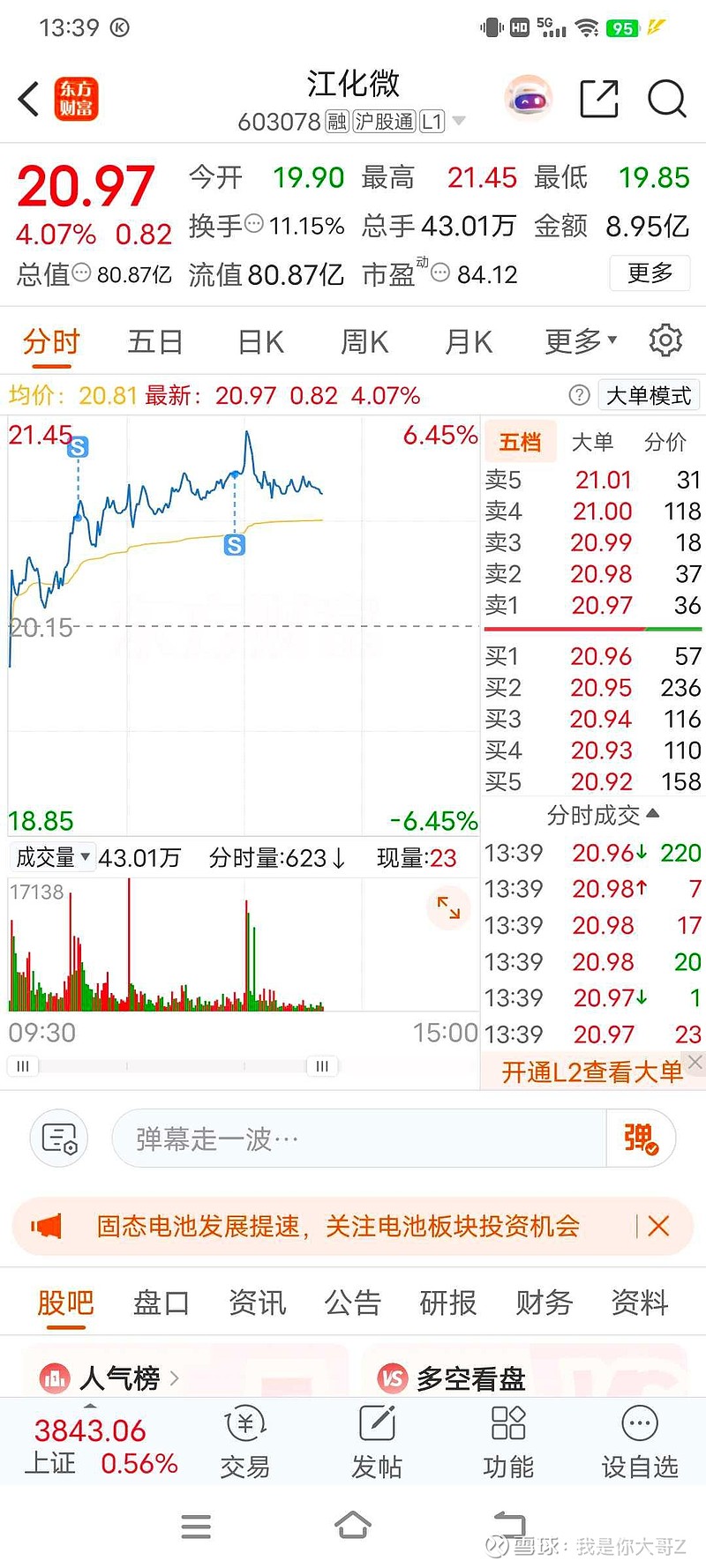Viewport: 706px width, 1568px height.
Task: Tap the 弹幕走一波 comment input field
Action: coord(357,1139)
